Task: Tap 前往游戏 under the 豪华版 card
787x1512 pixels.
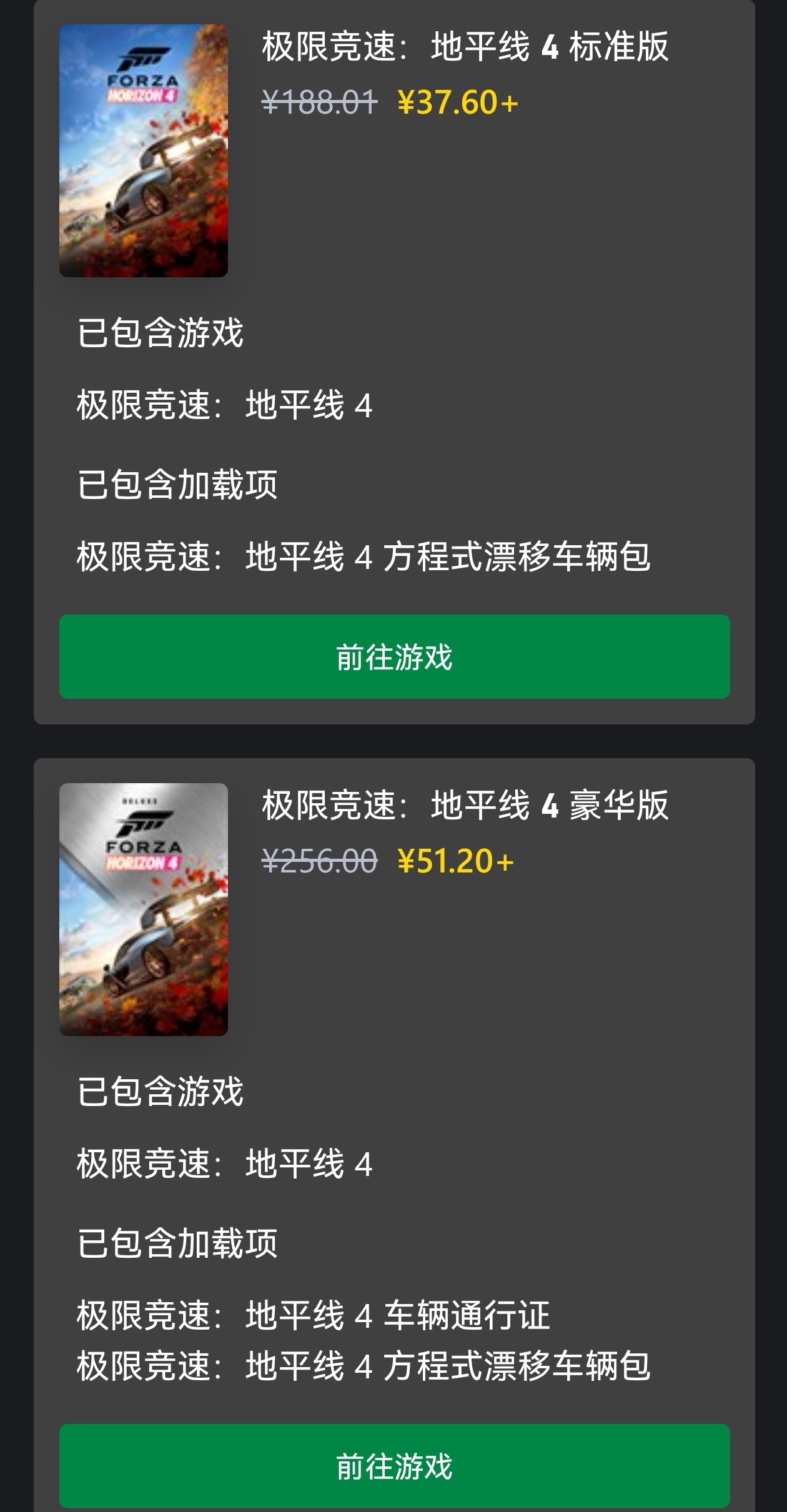Action: click(394, 1465)
